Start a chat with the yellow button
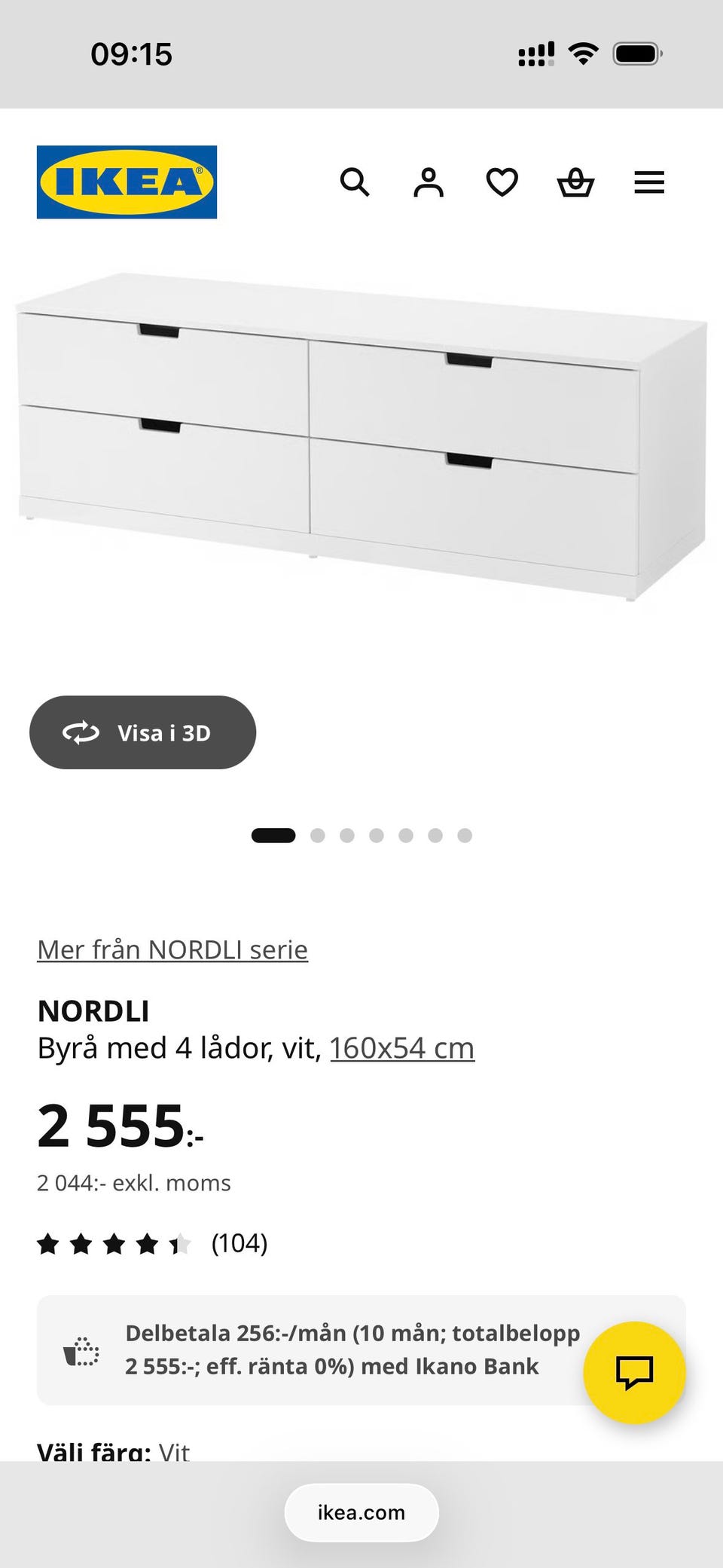This screenshot has width=723, height=1568. pos(634,1372)
